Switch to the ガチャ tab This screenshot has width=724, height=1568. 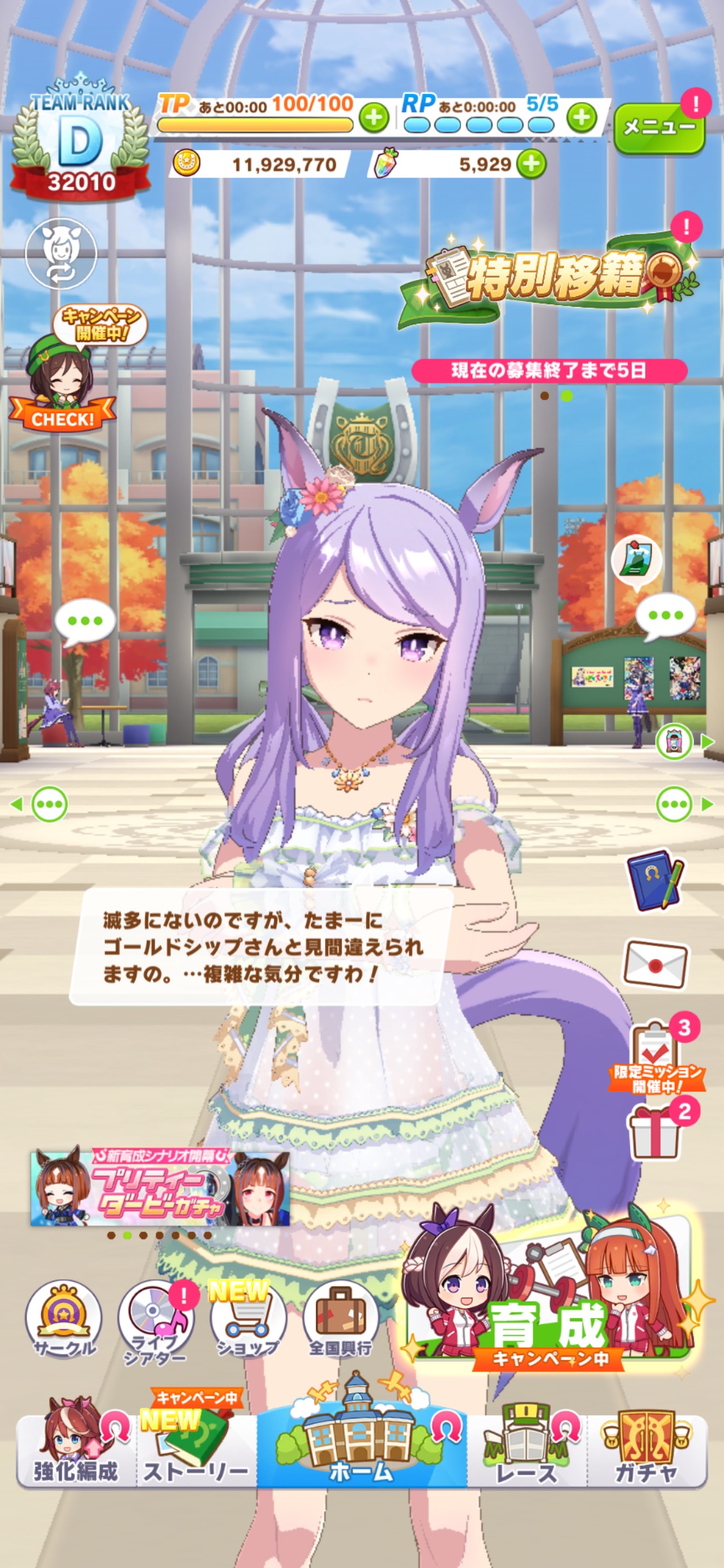(646, 1451)
